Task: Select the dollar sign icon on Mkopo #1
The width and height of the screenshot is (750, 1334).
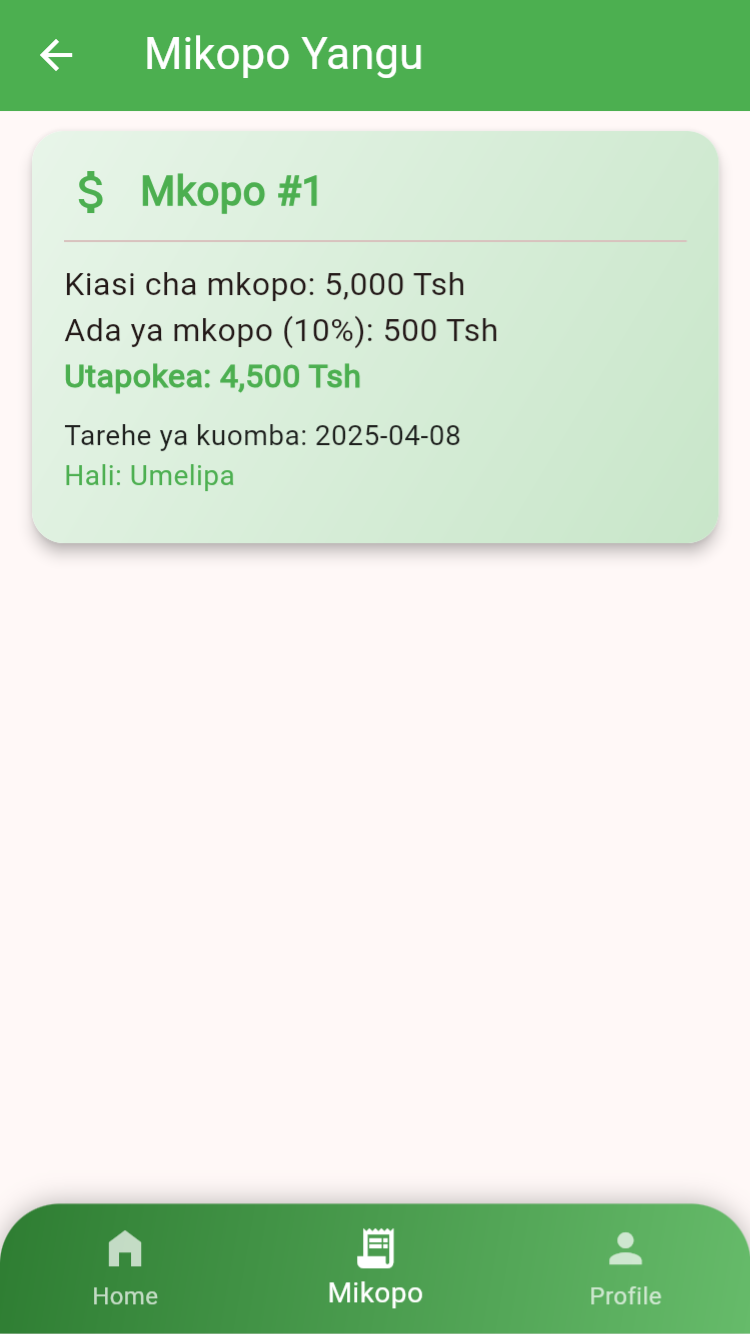Action: click(92, 191)
